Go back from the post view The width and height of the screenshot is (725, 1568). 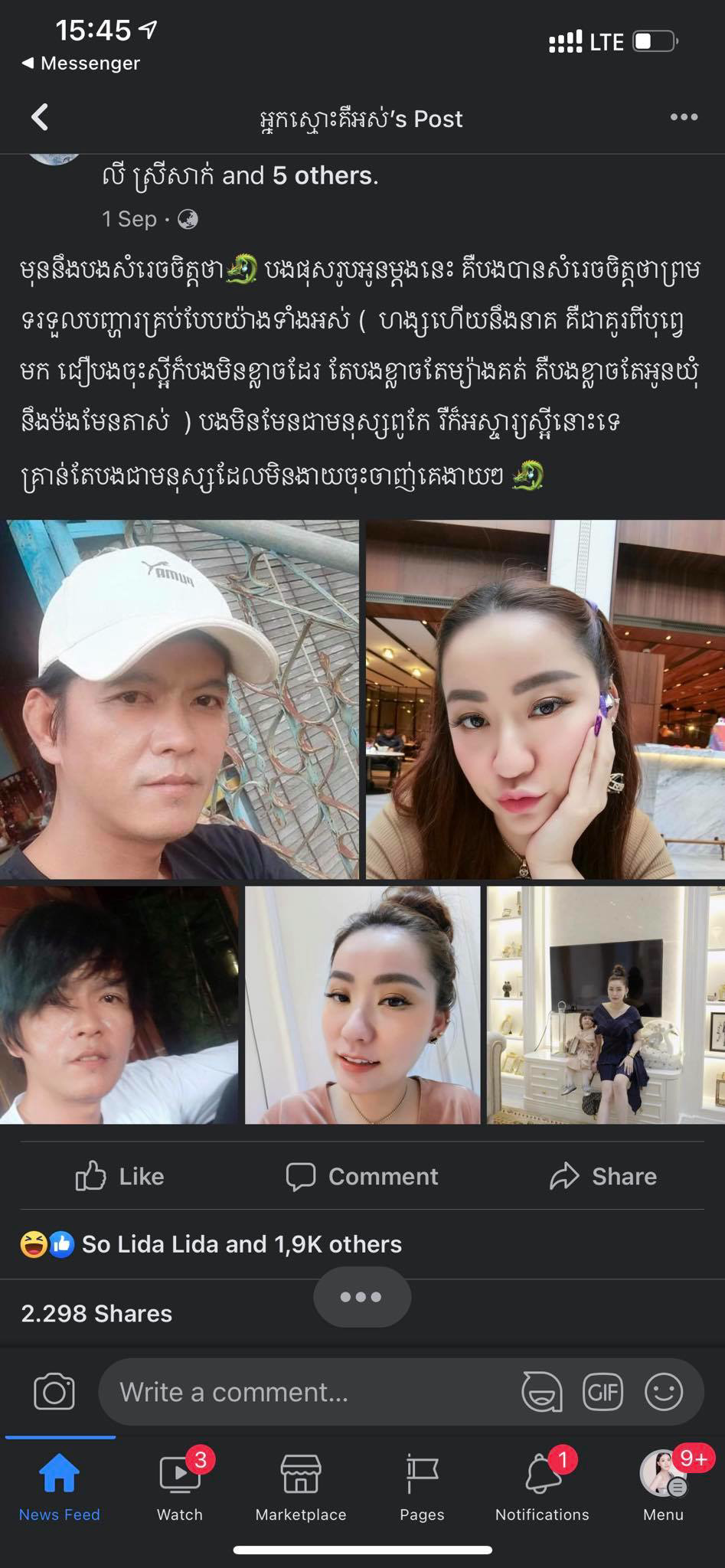click(40, 117)
